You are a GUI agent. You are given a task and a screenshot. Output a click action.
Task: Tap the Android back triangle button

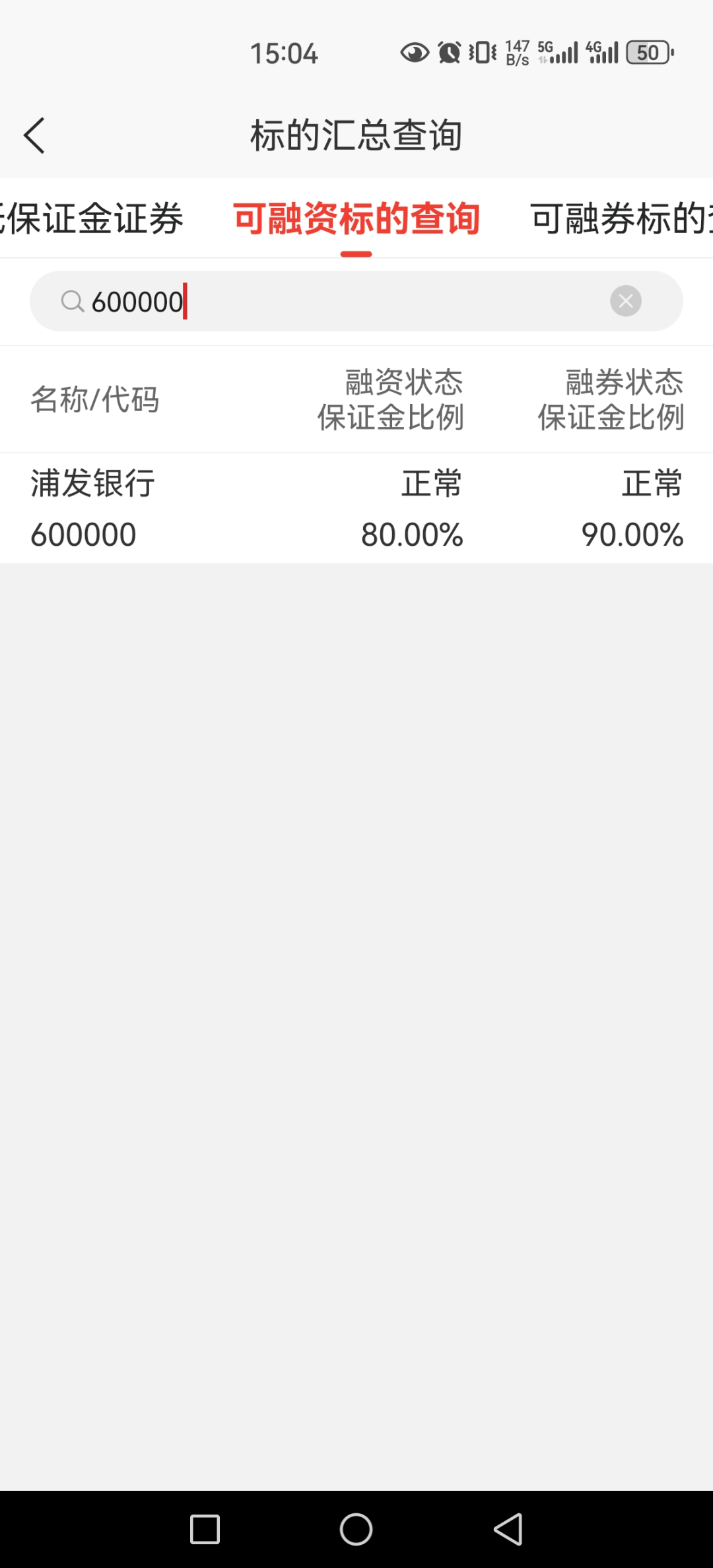(507, 1530)
